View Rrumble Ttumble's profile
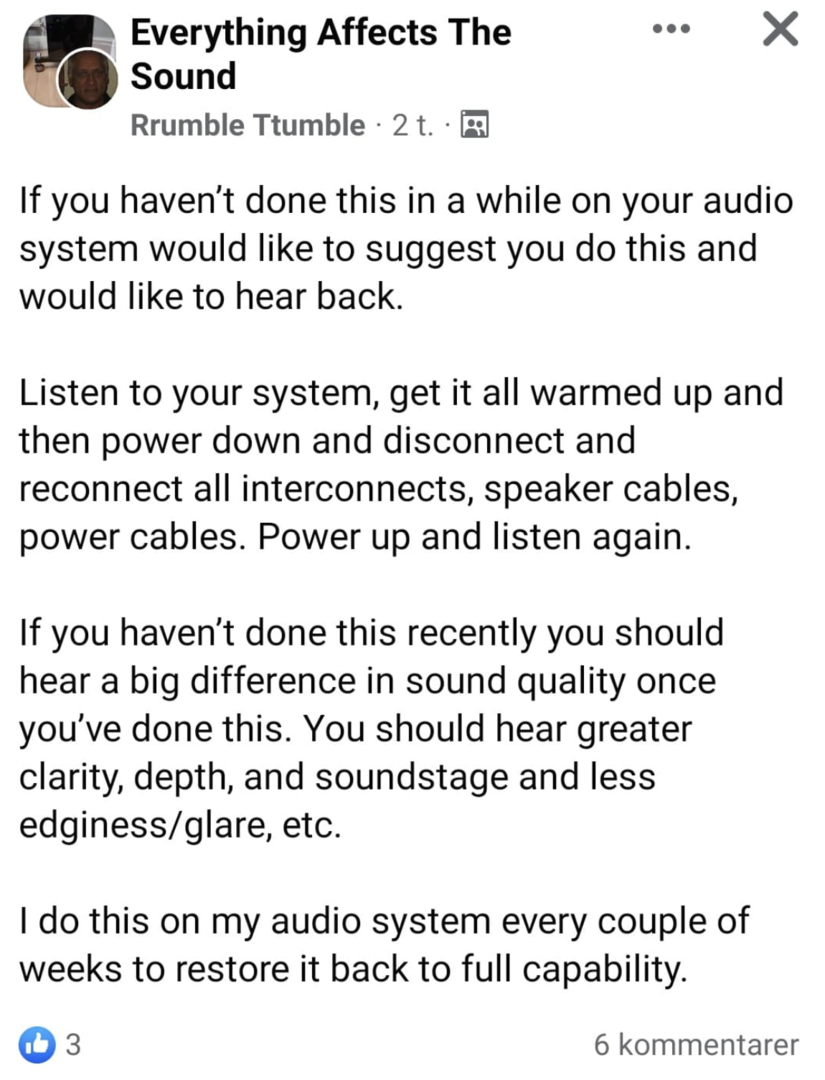 point(248,125)
